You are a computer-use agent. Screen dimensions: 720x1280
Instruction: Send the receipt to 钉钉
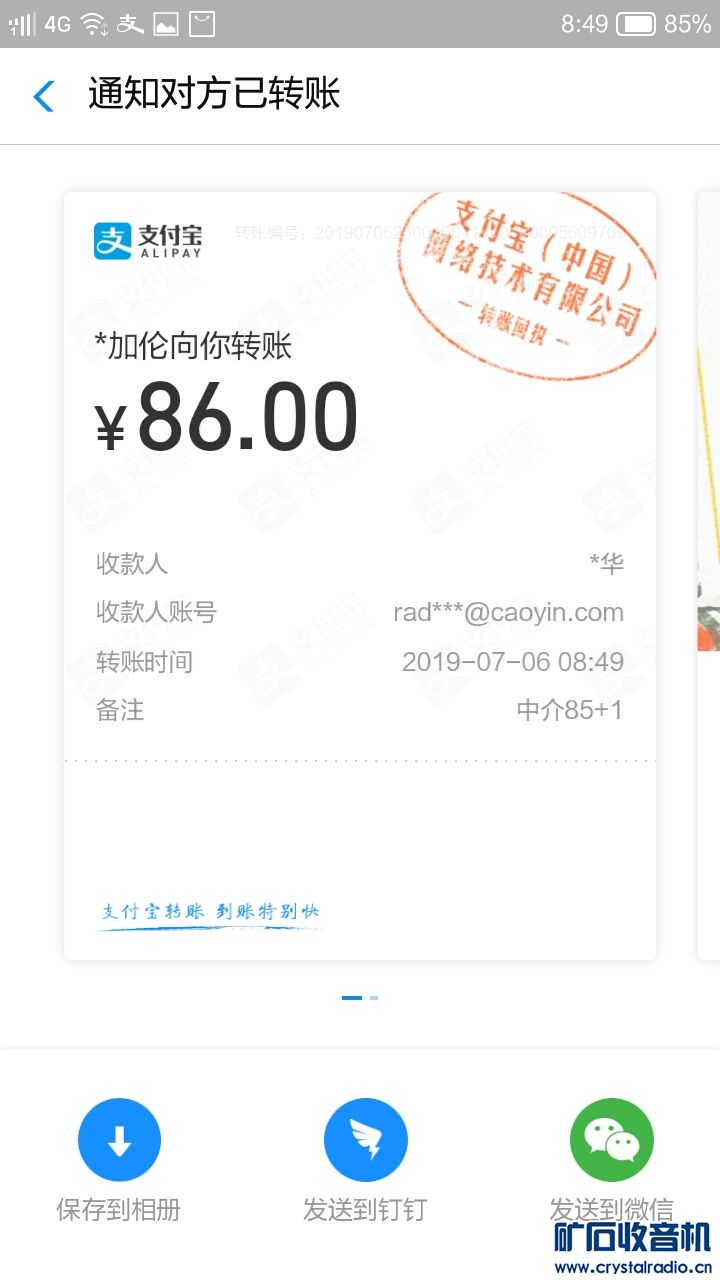pyautogui.click(x=365, y=1141)
